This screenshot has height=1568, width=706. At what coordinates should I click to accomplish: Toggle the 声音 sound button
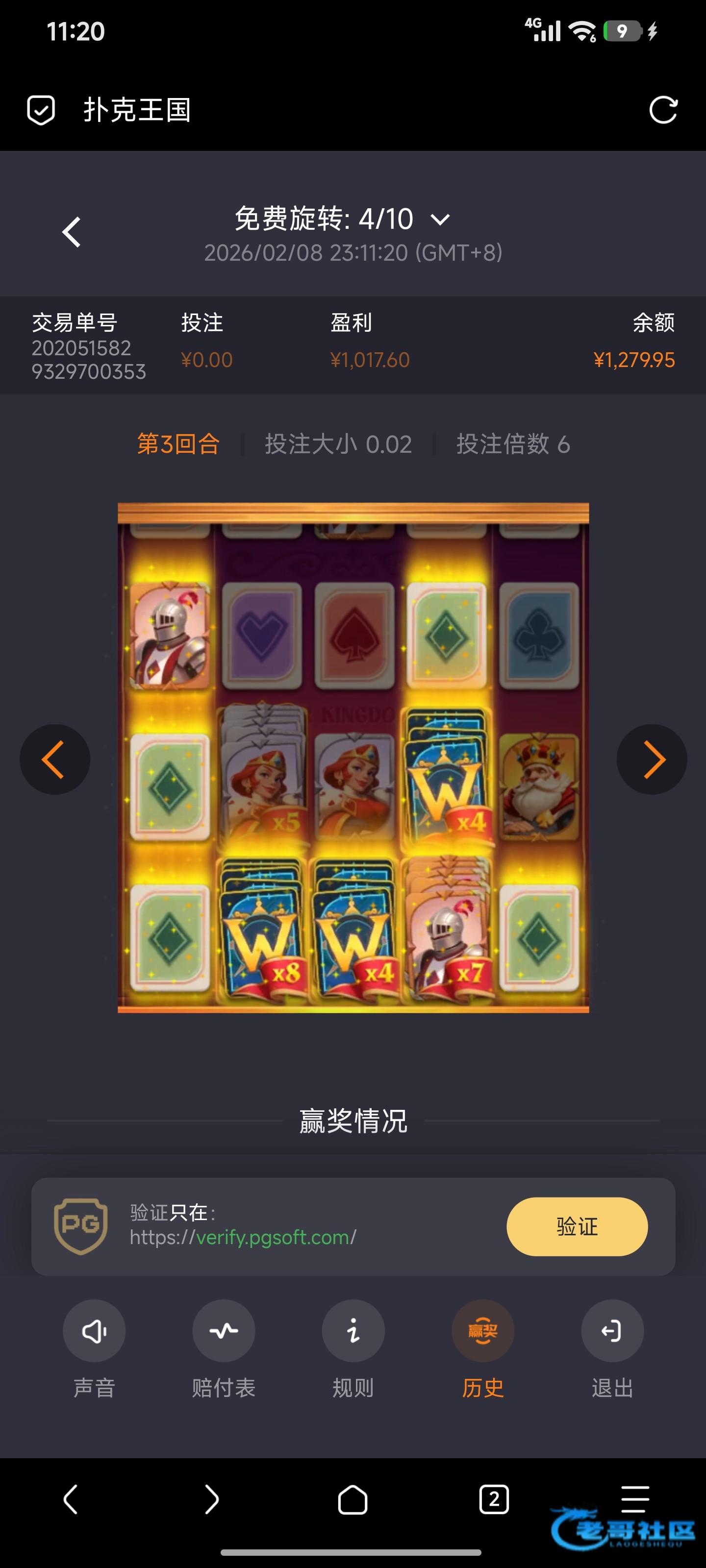pyautogui.click(x=95, y=1331)
